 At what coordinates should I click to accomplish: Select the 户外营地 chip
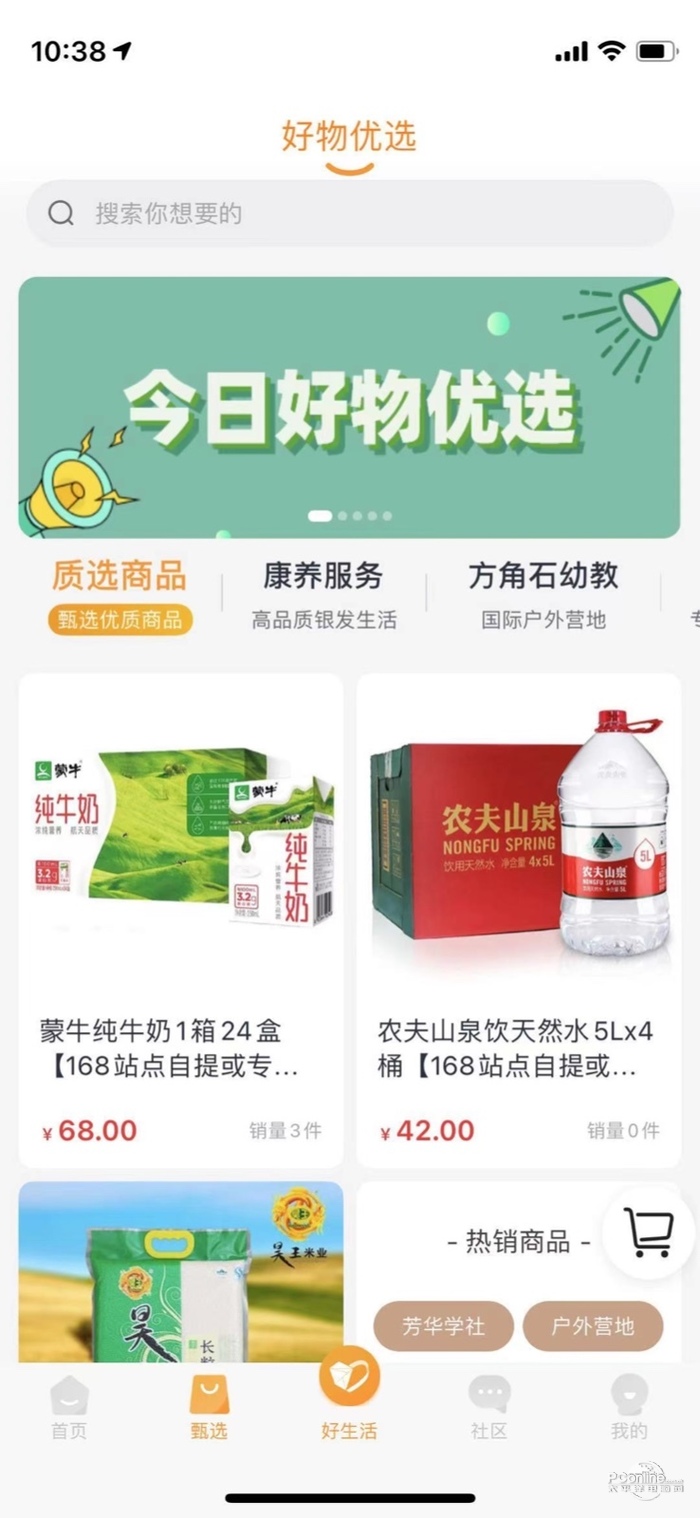[593, 1327]
